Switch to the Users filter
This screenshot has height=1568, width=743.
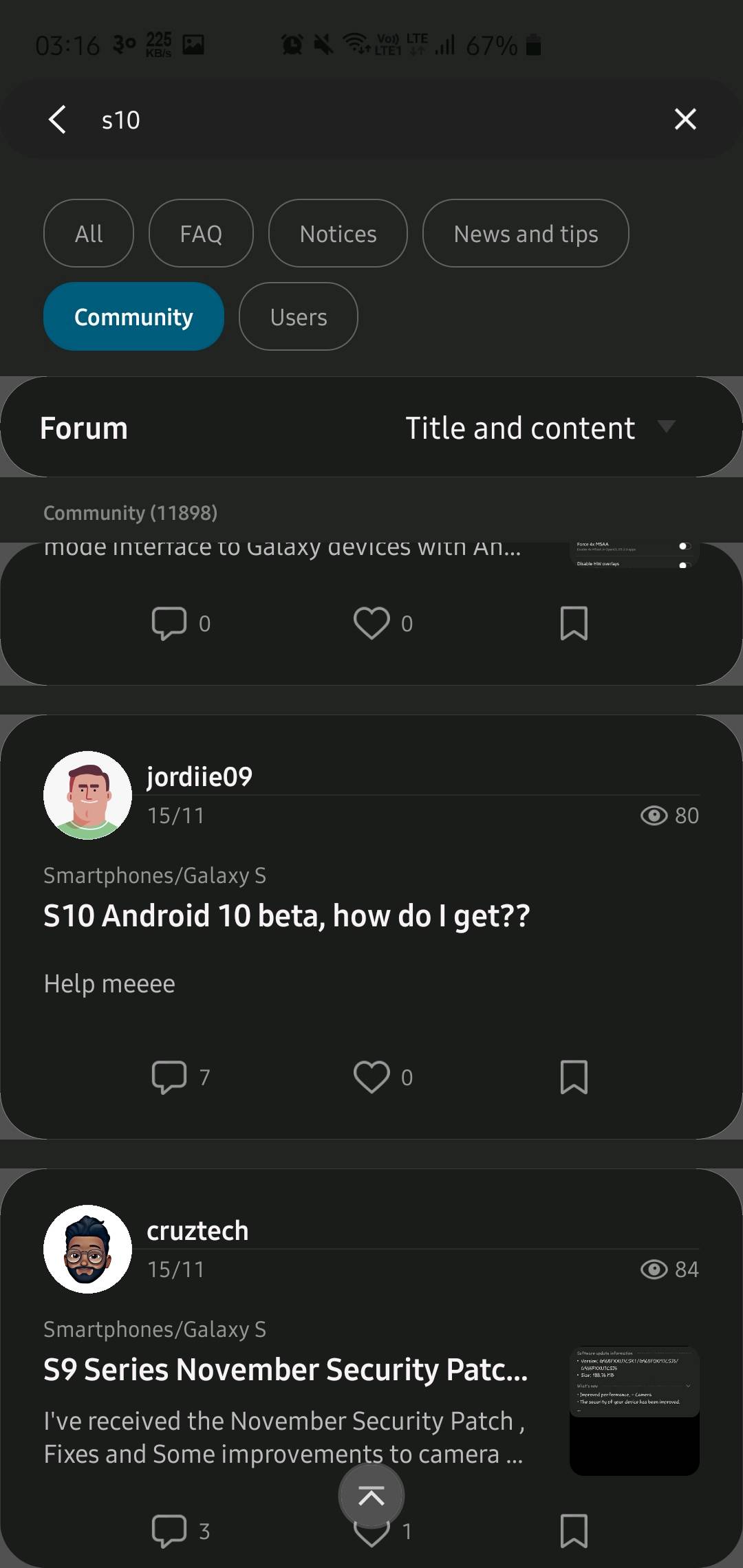[299, 317]
